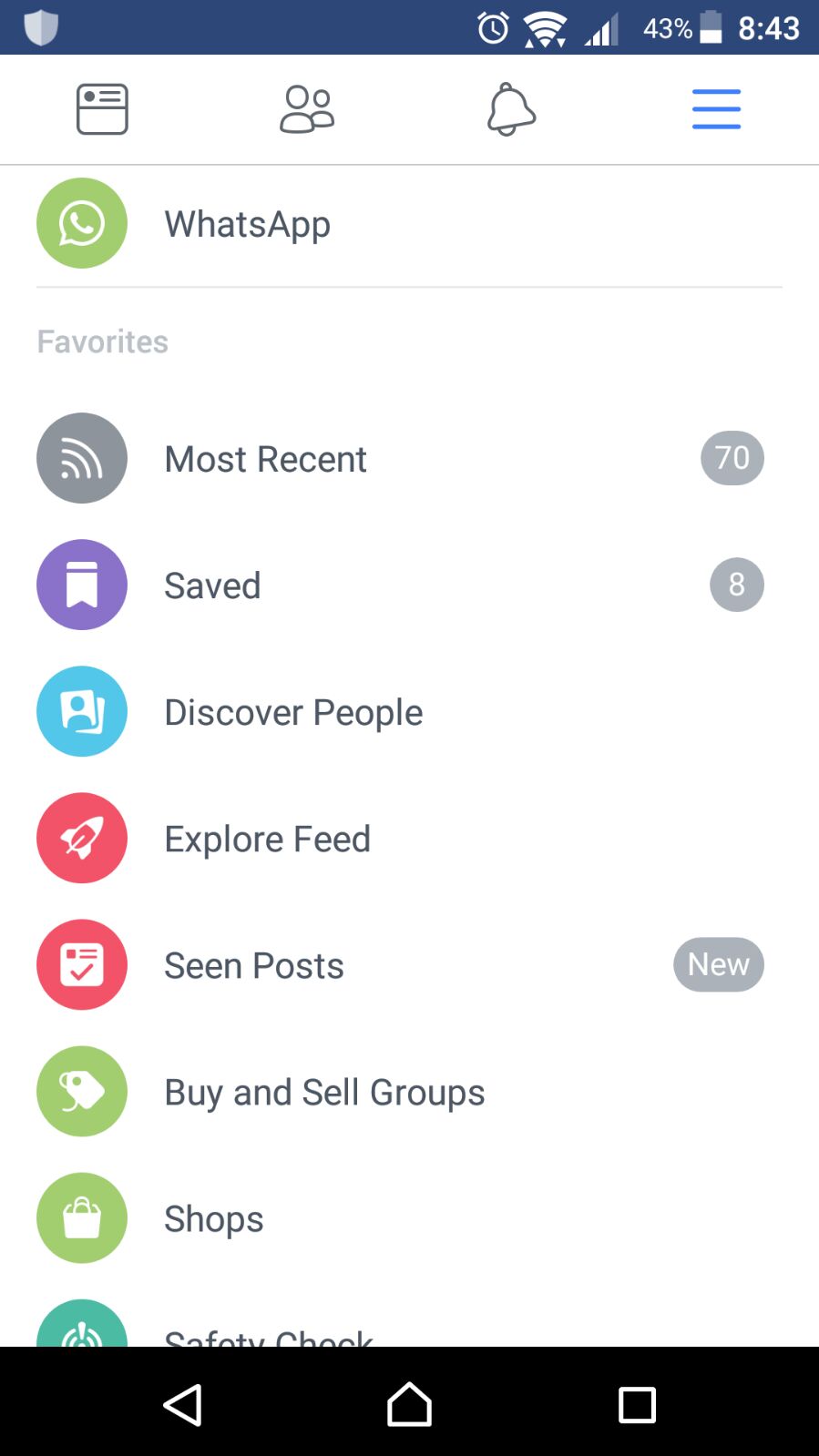Launch Explore Feed
This screenshot has height=1456, width=819.
pos(409,838)
